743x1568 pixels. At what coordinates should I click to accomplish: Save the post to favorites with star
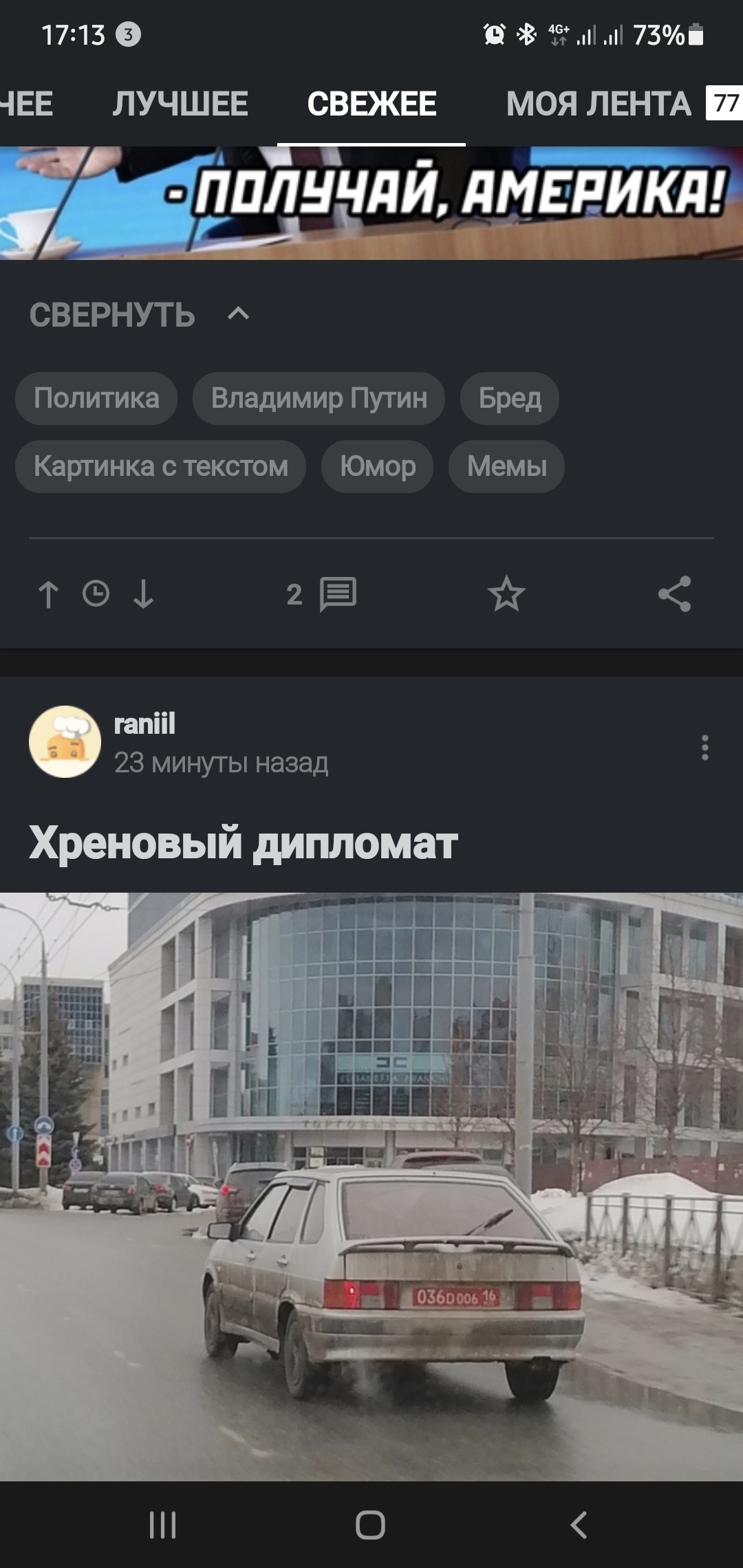click(506, 594)
